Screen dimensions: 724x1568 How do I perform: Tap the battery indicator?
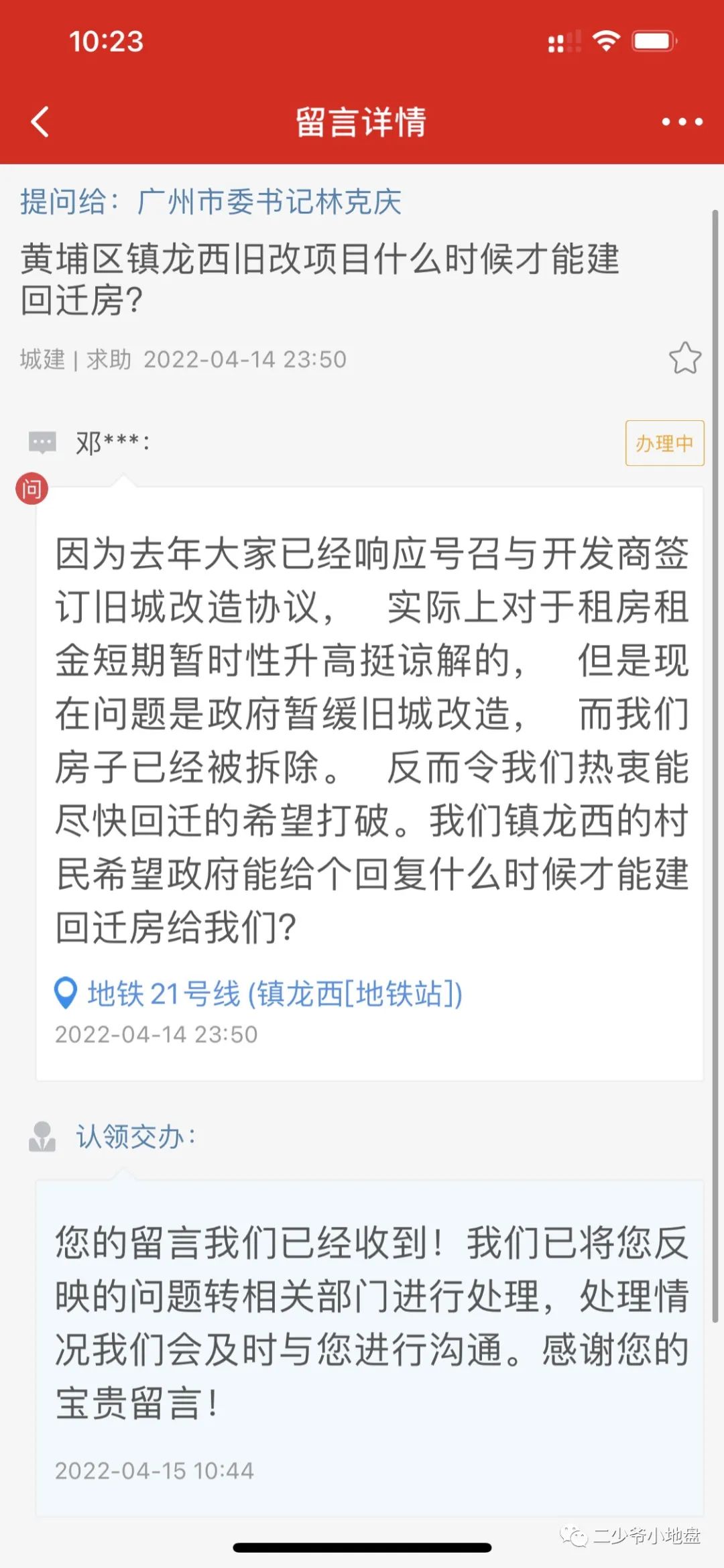tap(654, 42)
